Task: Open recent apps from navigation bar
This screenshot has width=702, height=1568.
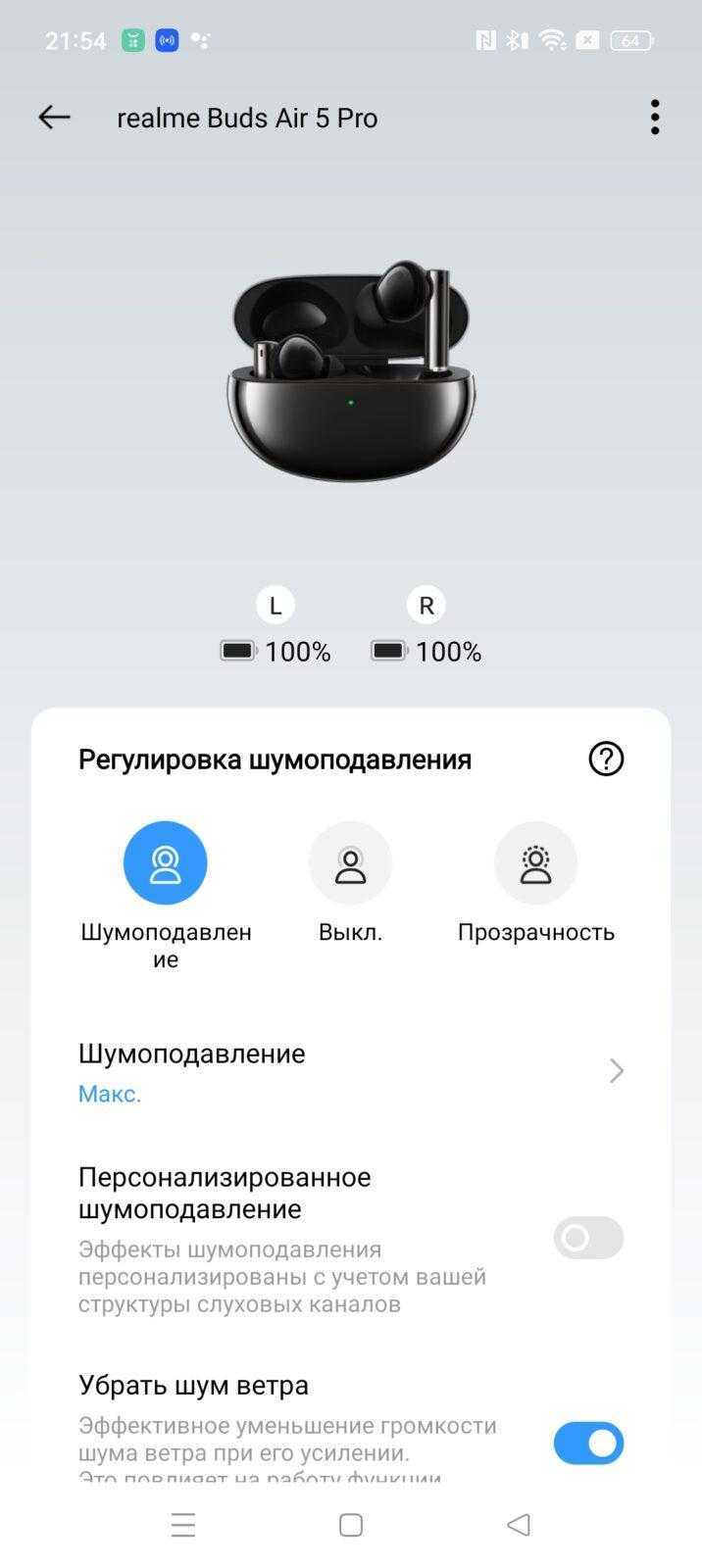Action: coord(183,1525)
